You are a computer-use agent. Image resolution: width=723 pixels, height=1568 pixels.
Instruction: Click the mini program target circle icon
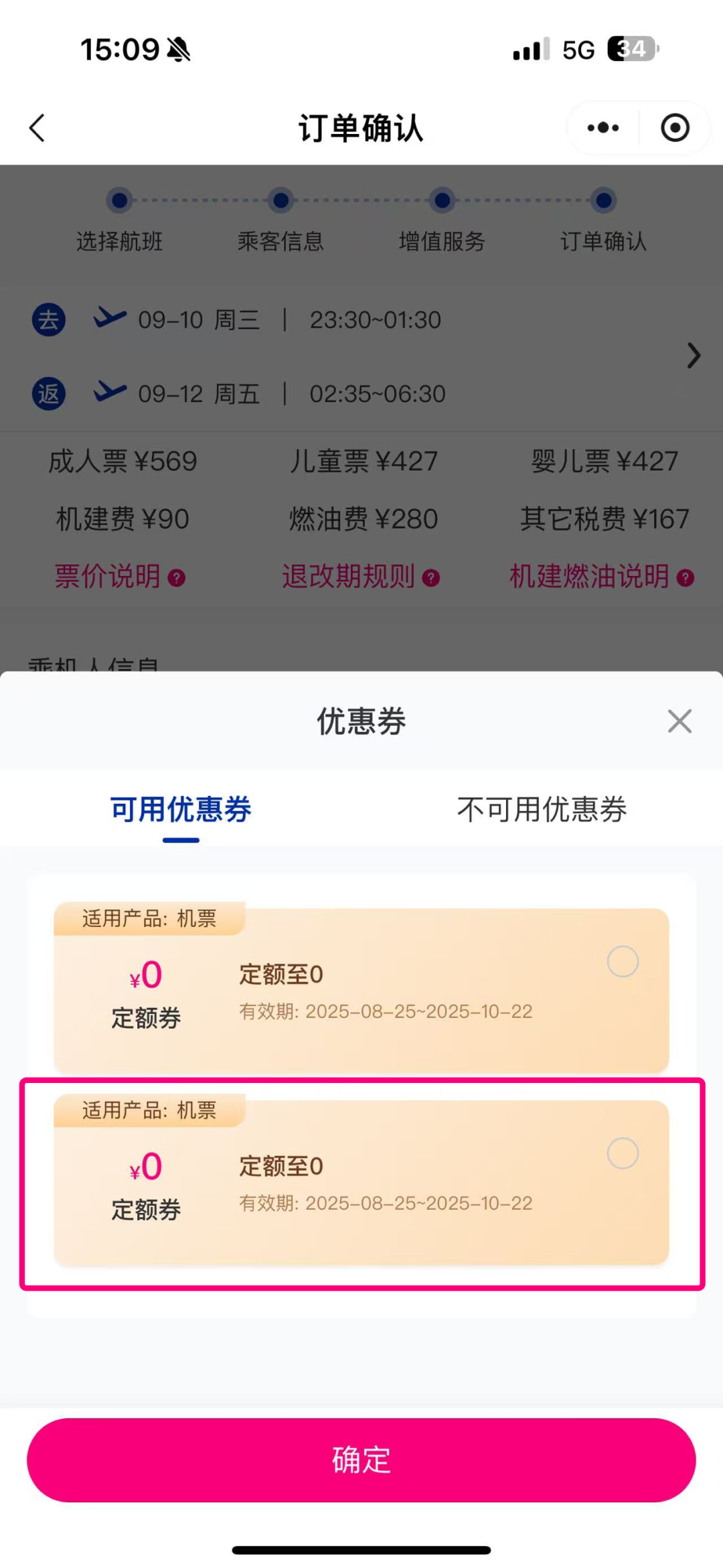click(x=674, y=127)
